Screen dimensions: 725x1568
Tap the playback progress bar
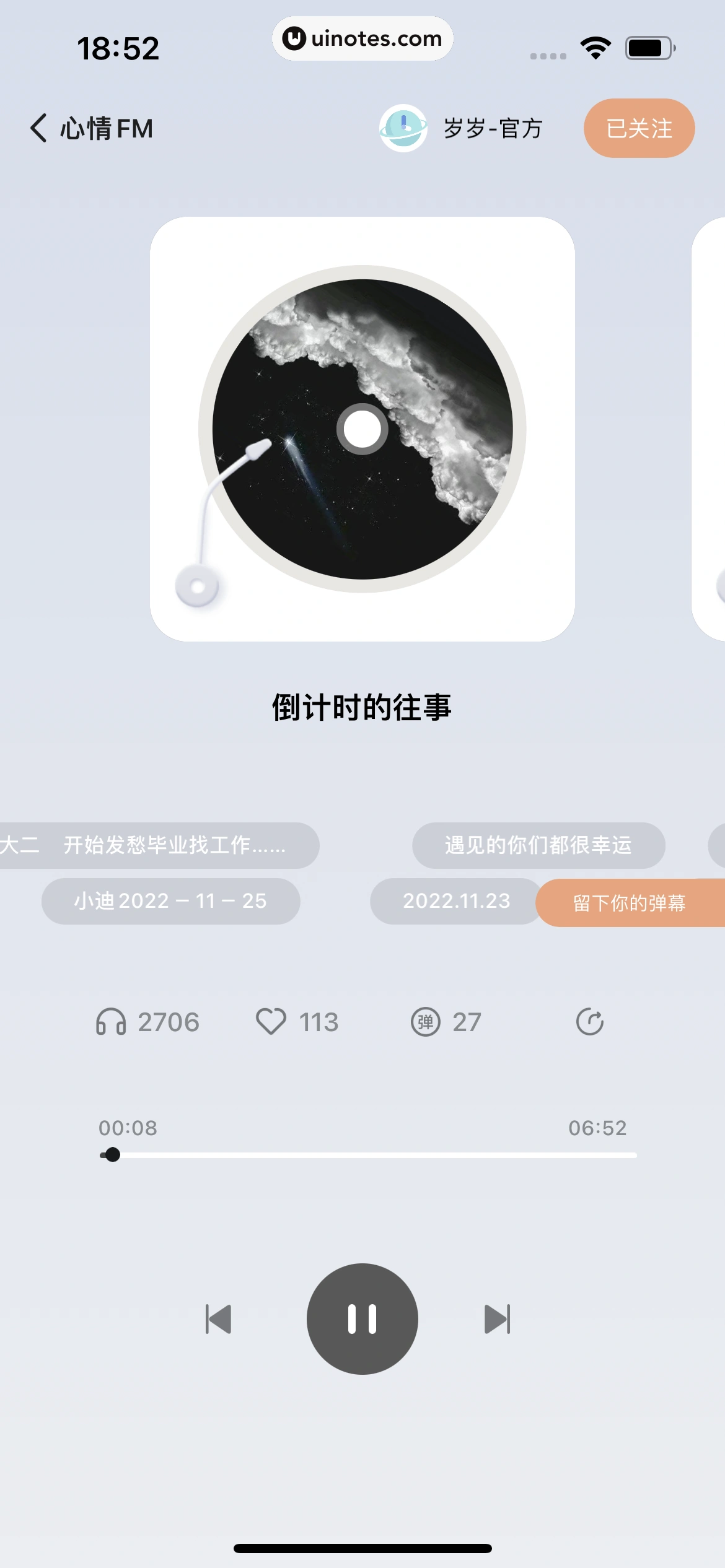tap(368, 1155)
